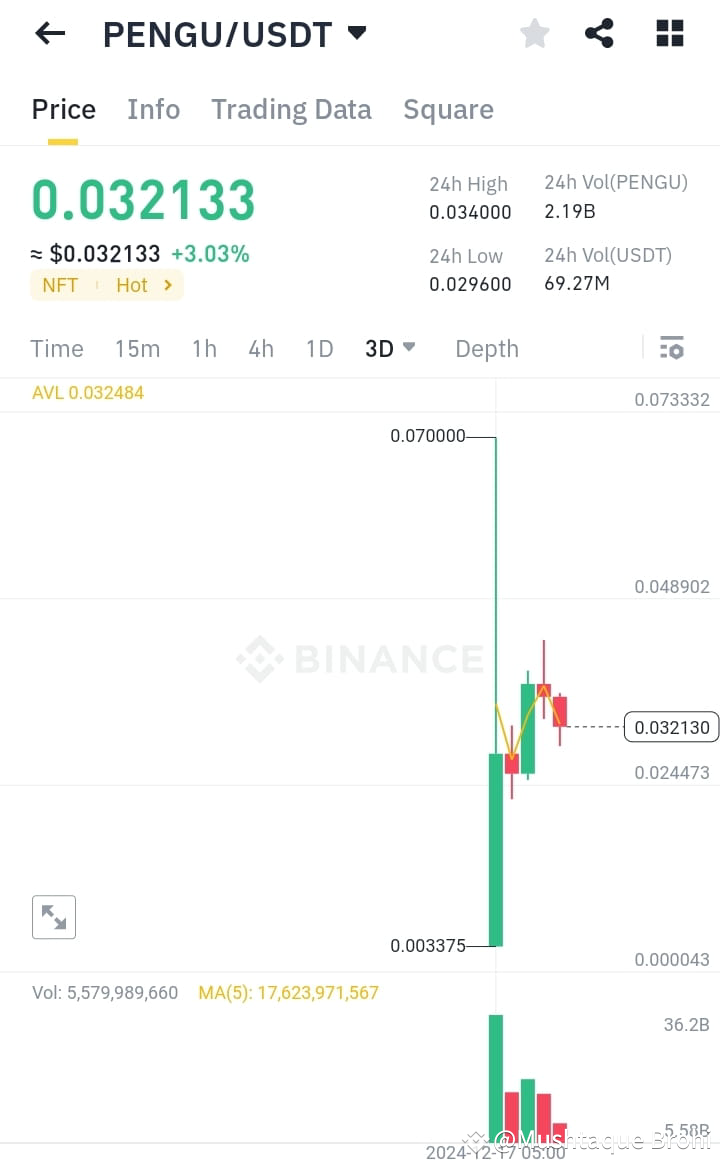The height and width of the screenshot is (1163, 720).
Task: Select the Depth view
Action: [x=487, y=348]
